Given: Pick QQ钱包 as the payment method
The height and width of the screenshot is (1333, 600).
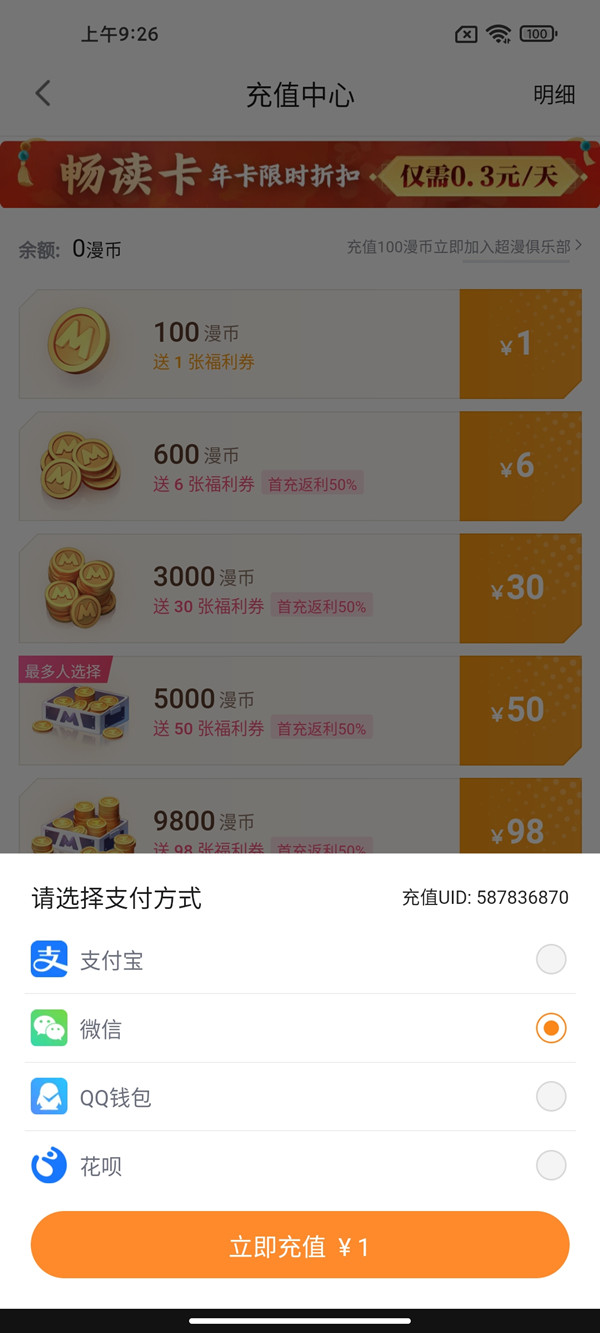Looking at the screenshot, I should coord(551,1097).
